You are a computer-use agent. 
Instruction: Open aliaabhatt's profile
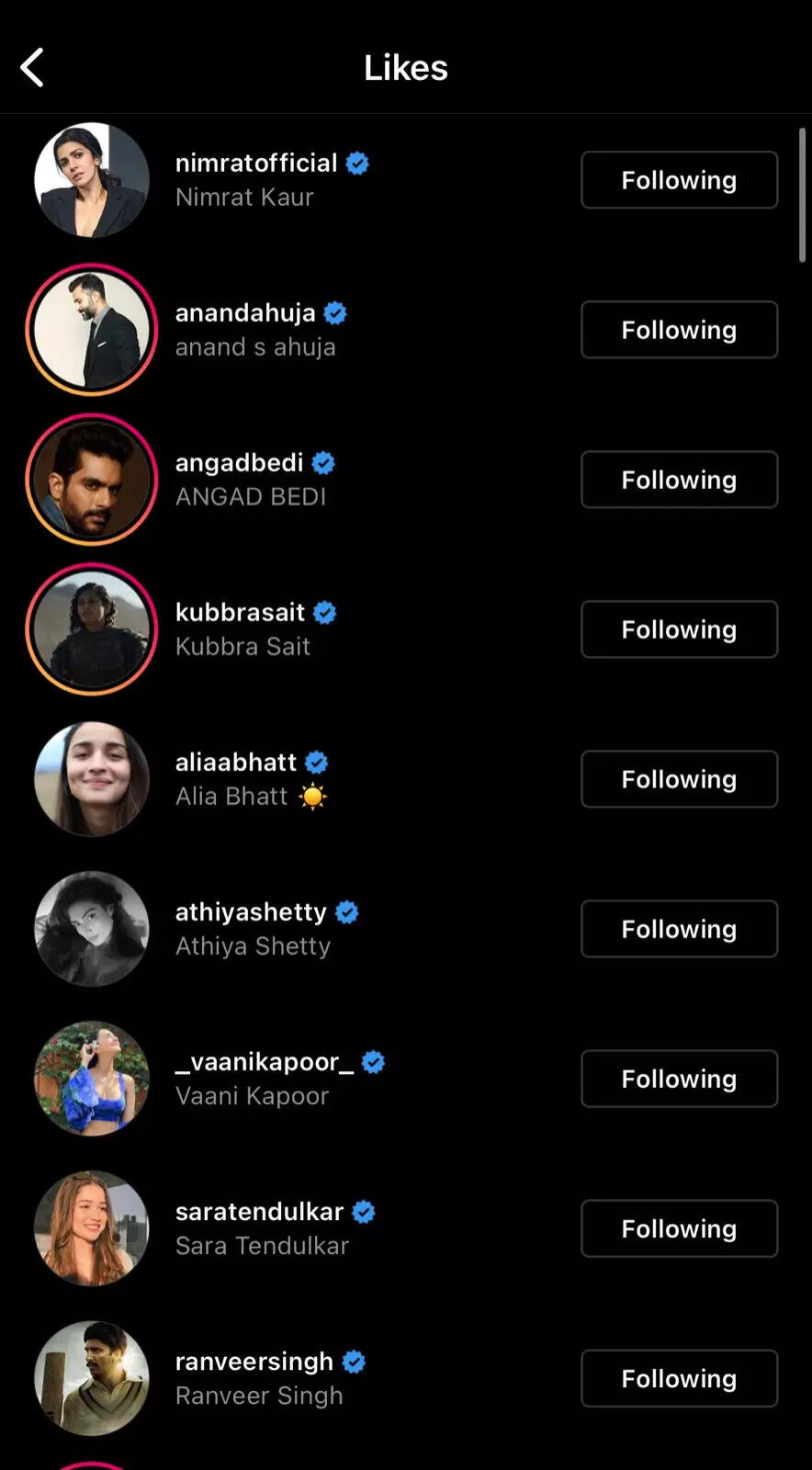[x=236, y=762]
